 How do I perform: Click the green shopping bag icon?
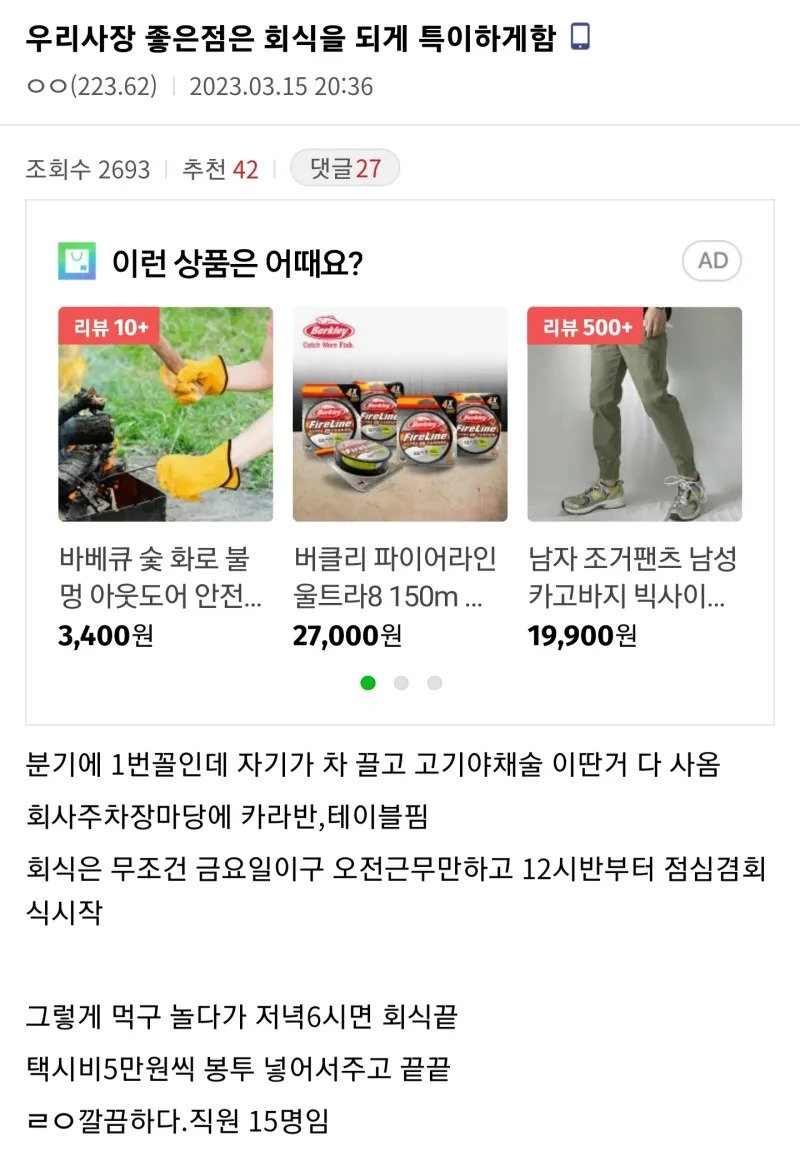(x=79, y=261)
